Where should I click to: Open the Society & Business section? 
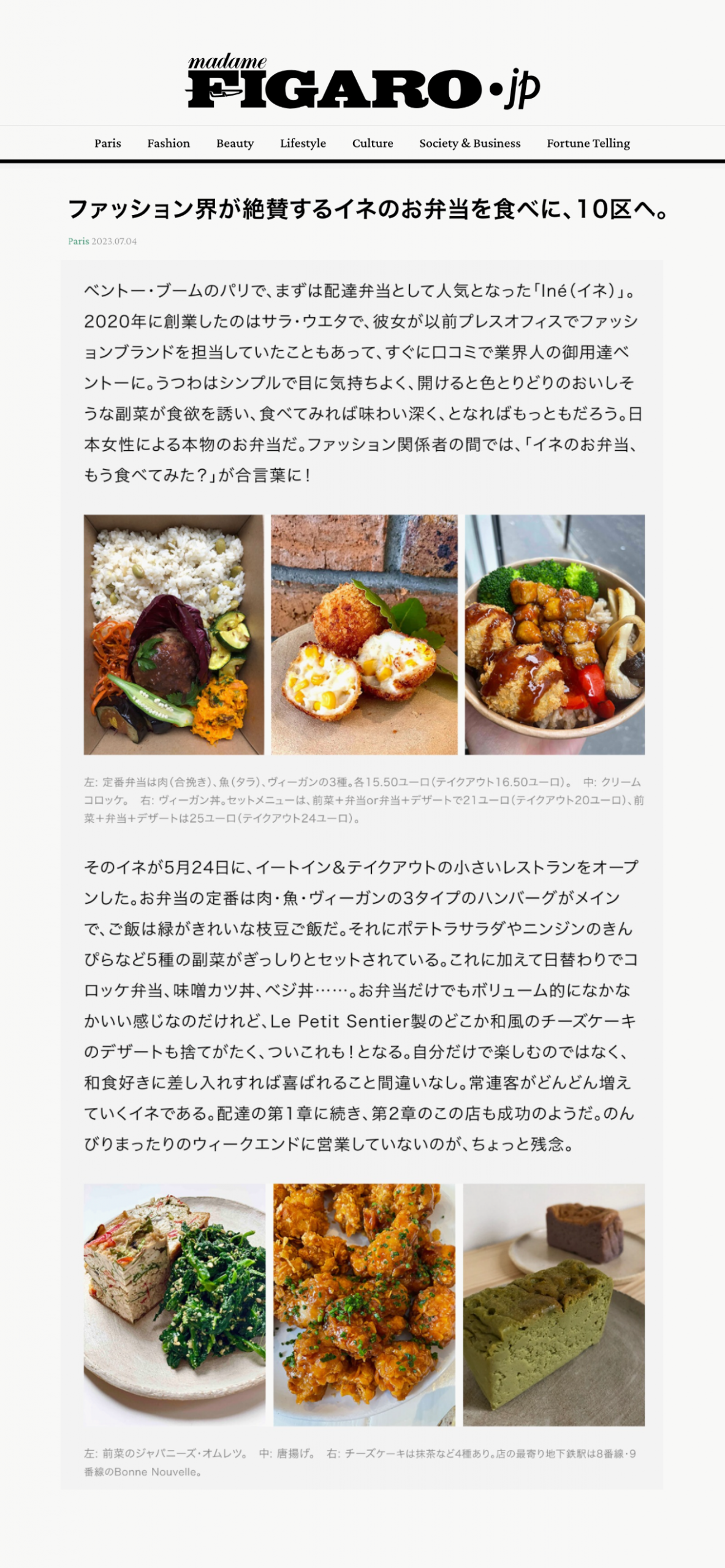[x=469, y=143]
